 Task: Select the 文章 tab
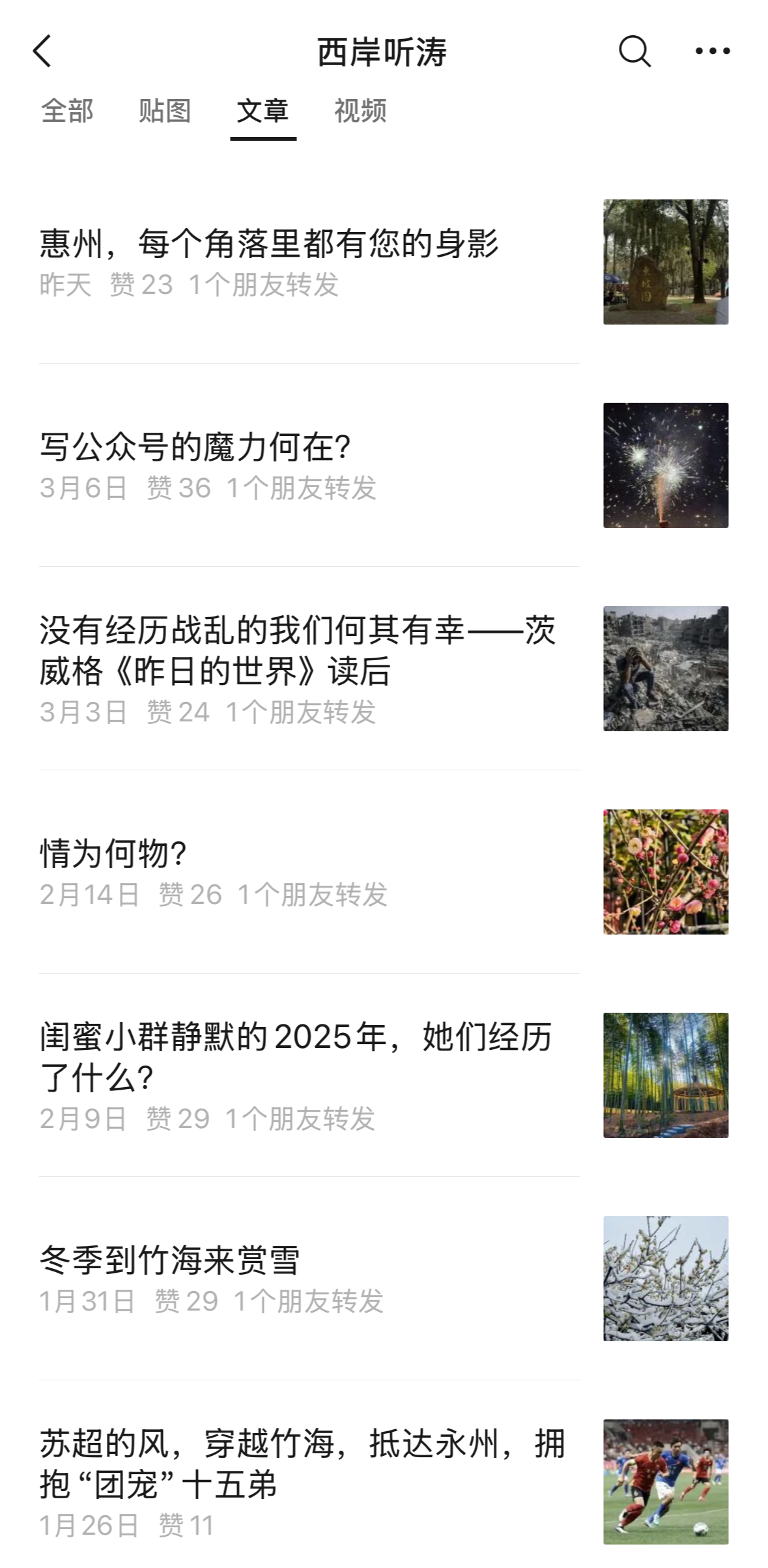263,111
